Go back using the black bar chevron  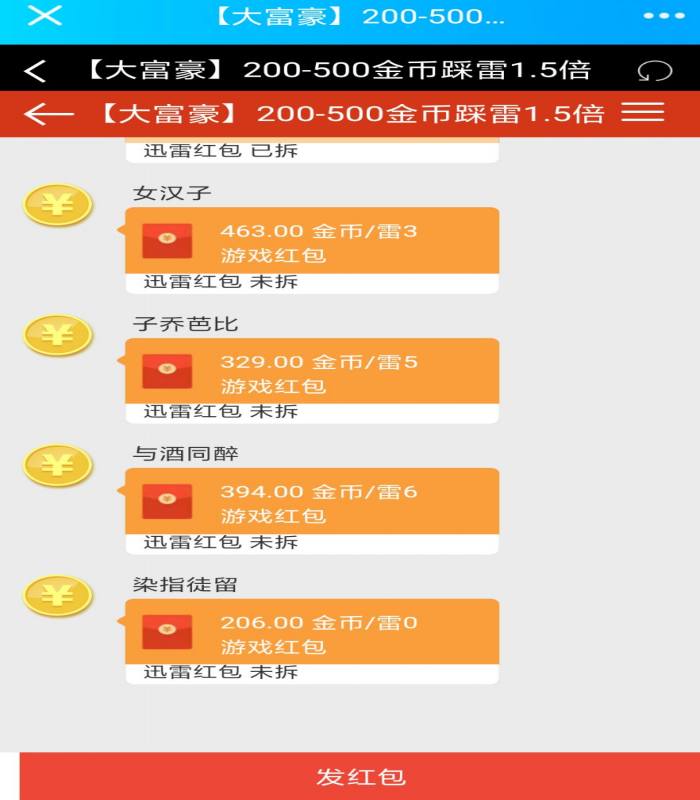pos(35,71)
